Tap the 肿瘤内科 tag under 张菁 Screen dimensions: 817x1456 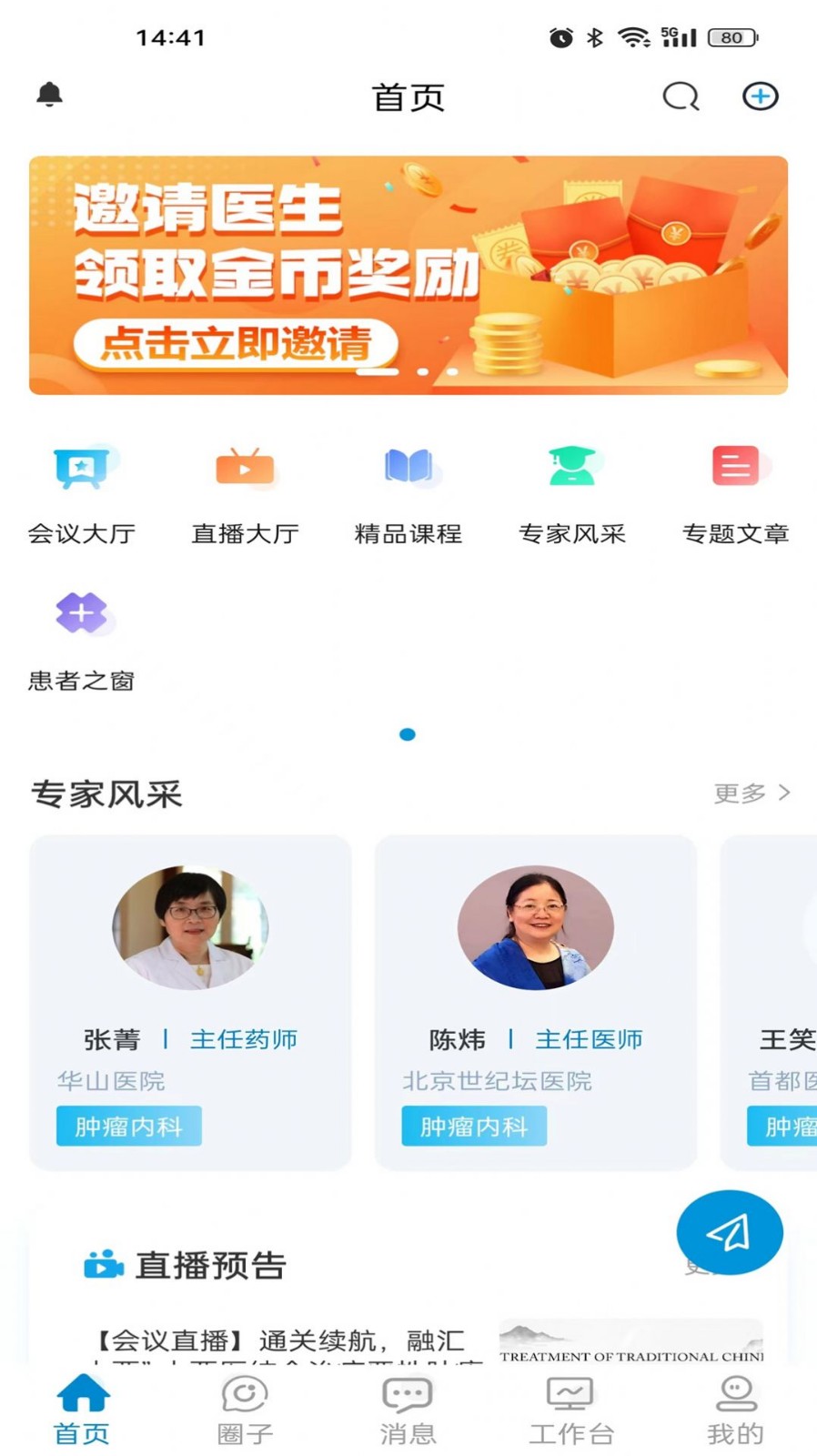[x=128, y=1126]
